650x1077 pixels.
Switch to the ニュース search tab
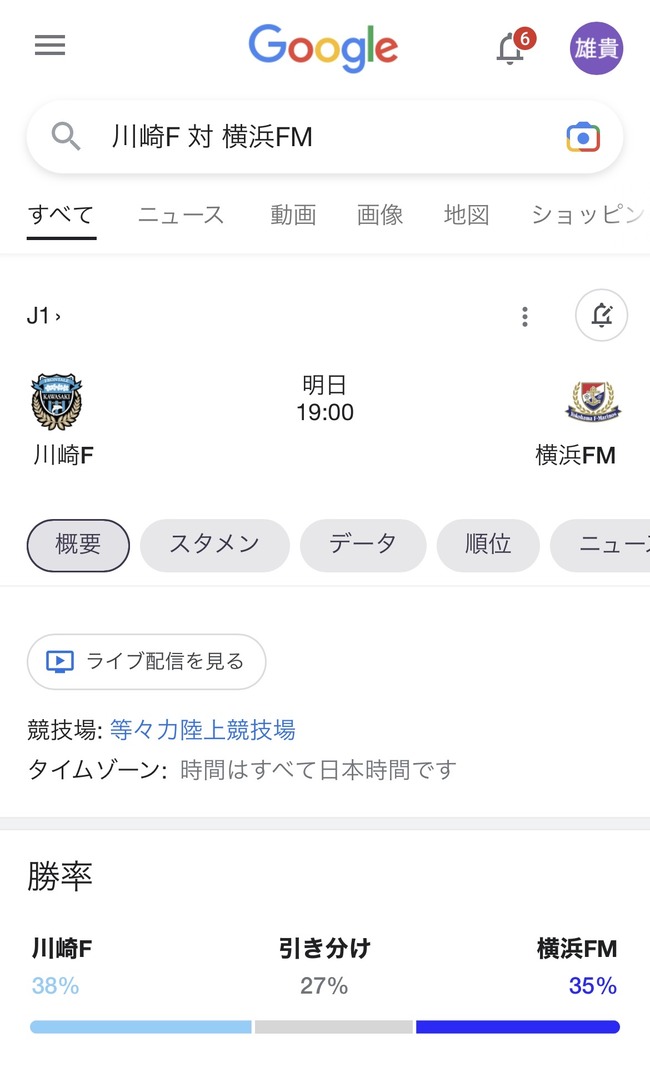[181, 214]
